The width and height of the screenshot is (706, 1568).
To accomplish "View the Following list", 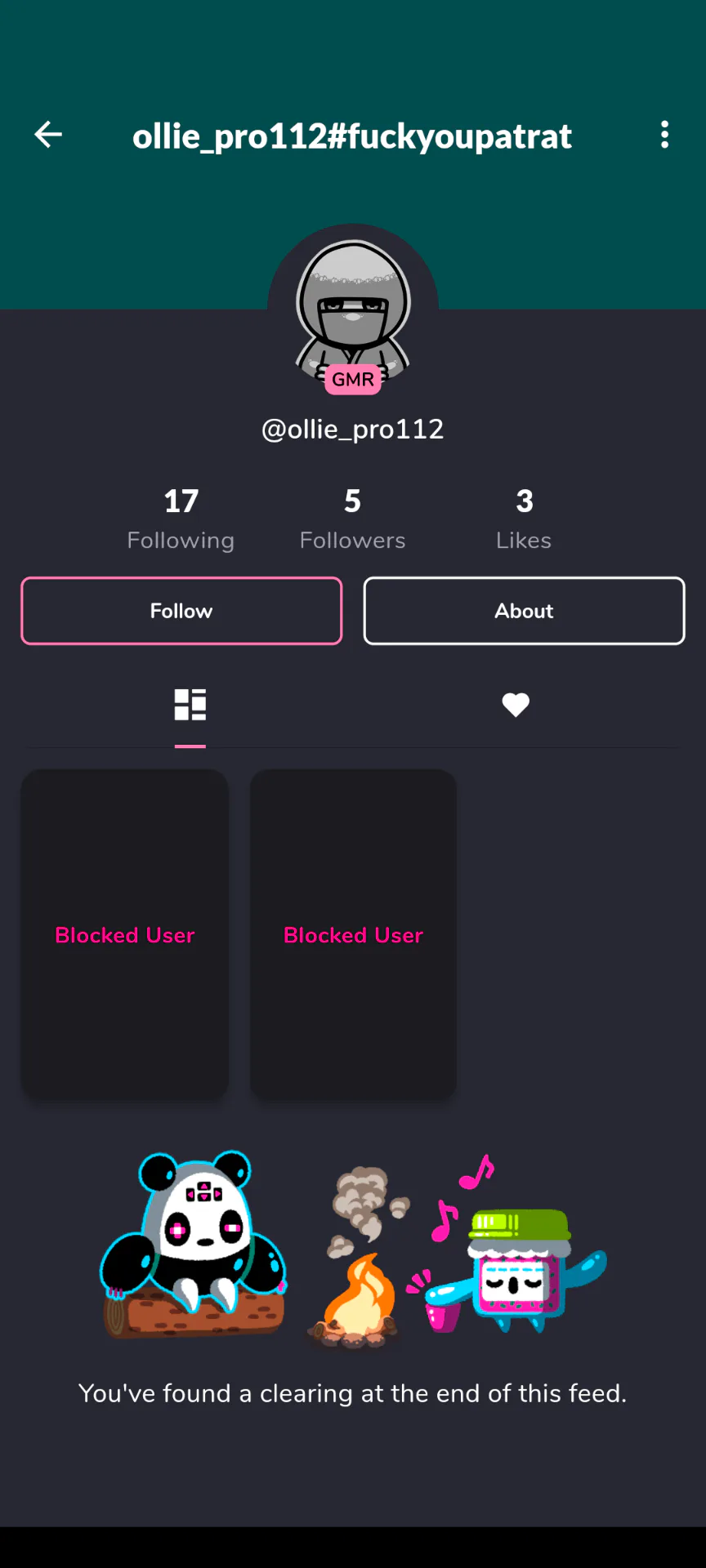I will pyautogui.click(x=181, y=519).
